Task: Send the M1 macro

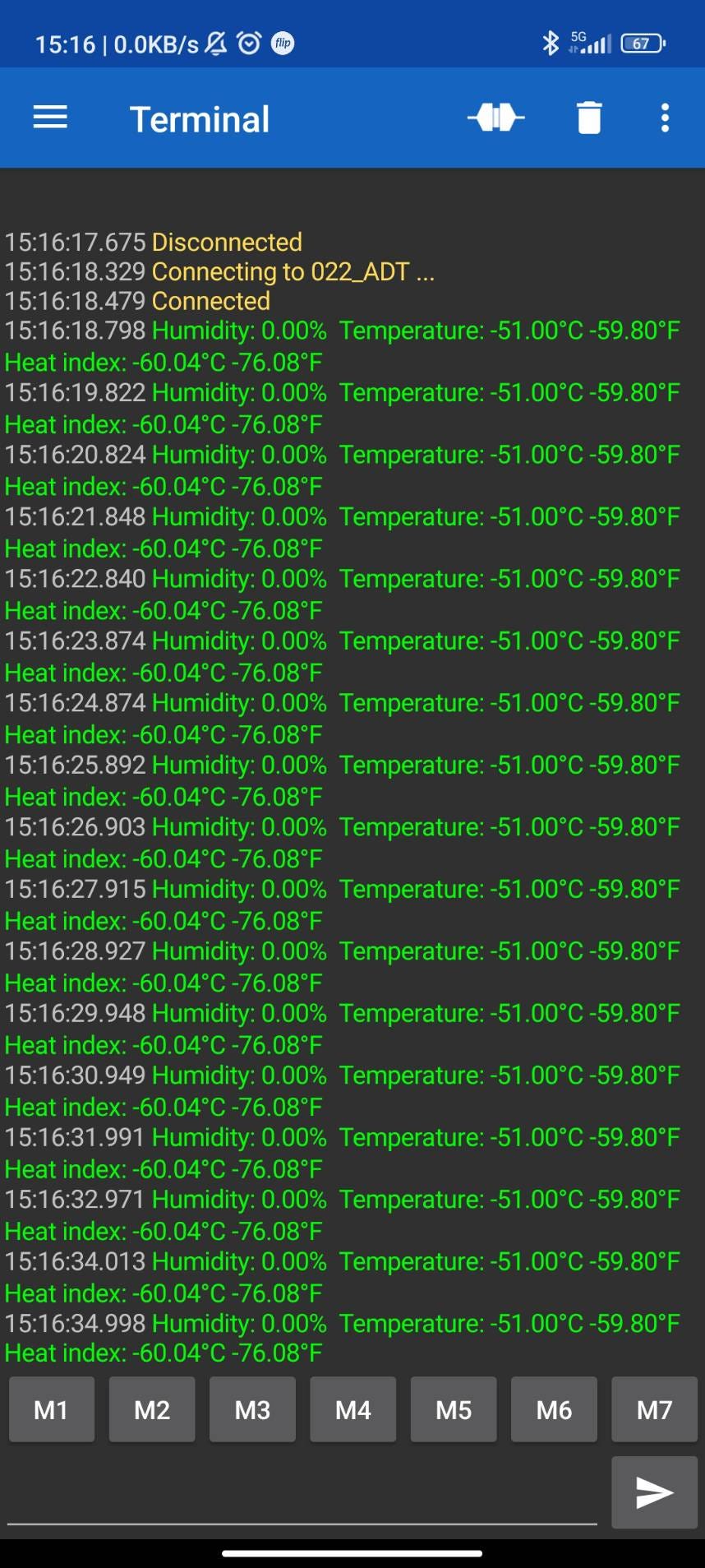Action: 51,1410
